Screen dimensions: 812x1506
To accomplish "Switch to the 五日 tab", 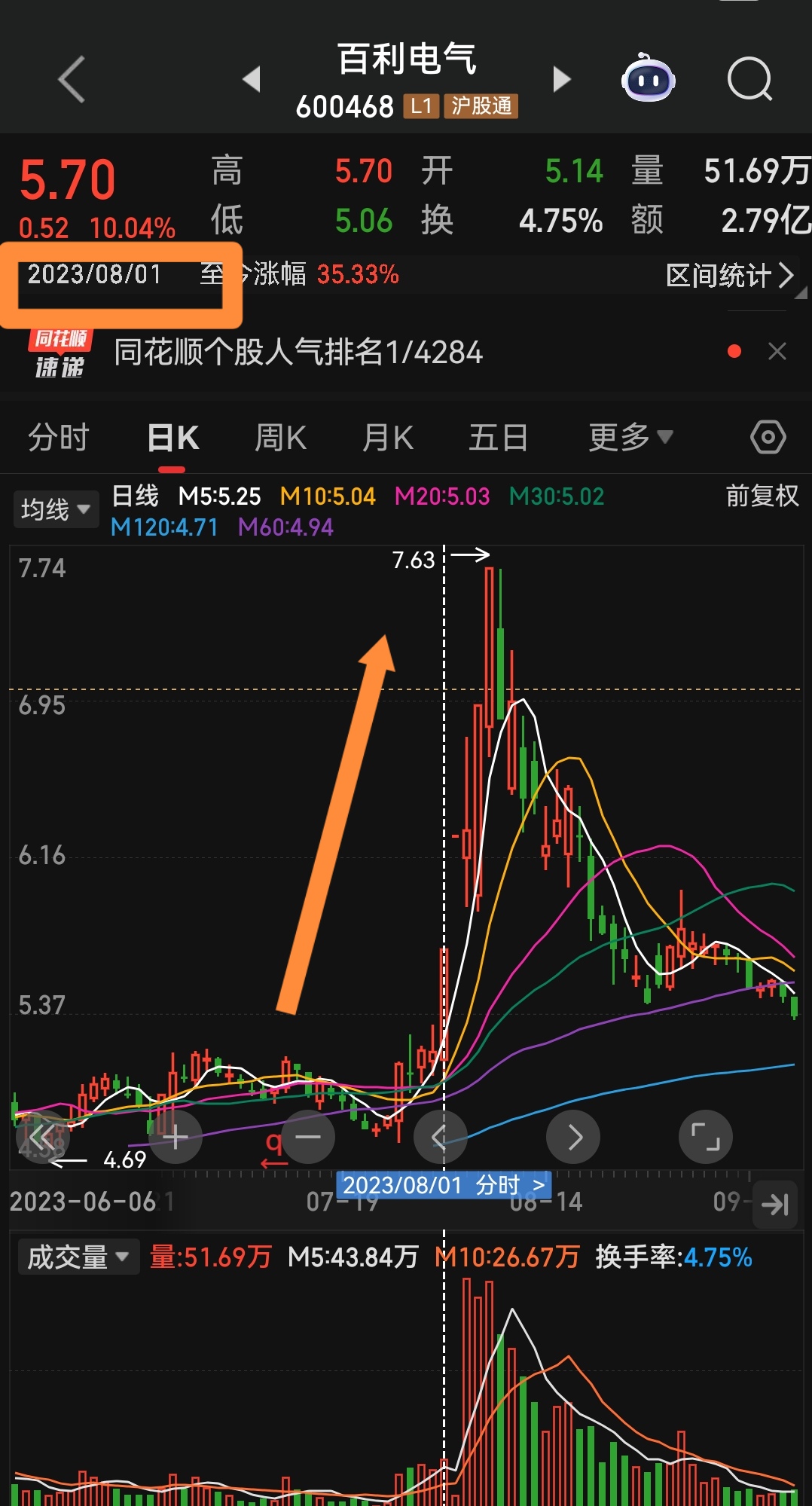I will click(x=498, y=438).
